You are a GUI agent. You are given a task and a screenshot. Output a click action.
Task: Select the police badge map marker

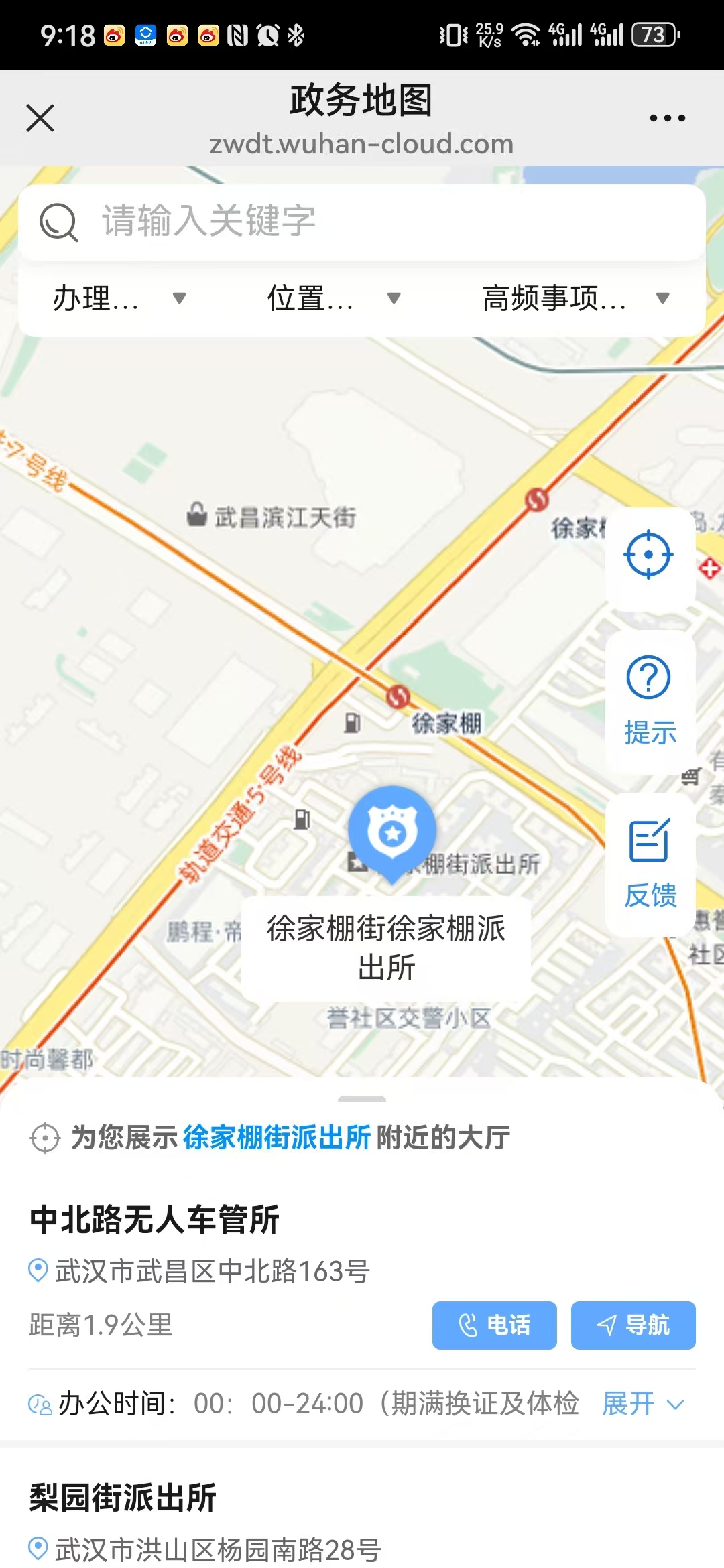coord(392,832)
